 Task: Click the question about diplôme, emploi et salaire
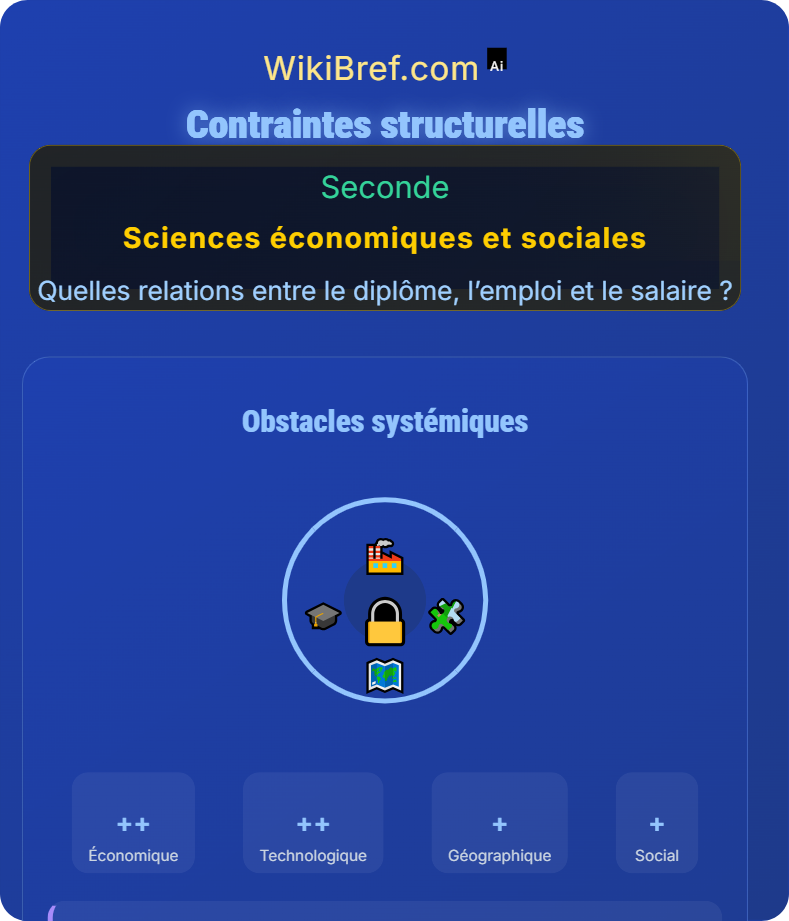(385, 291)
